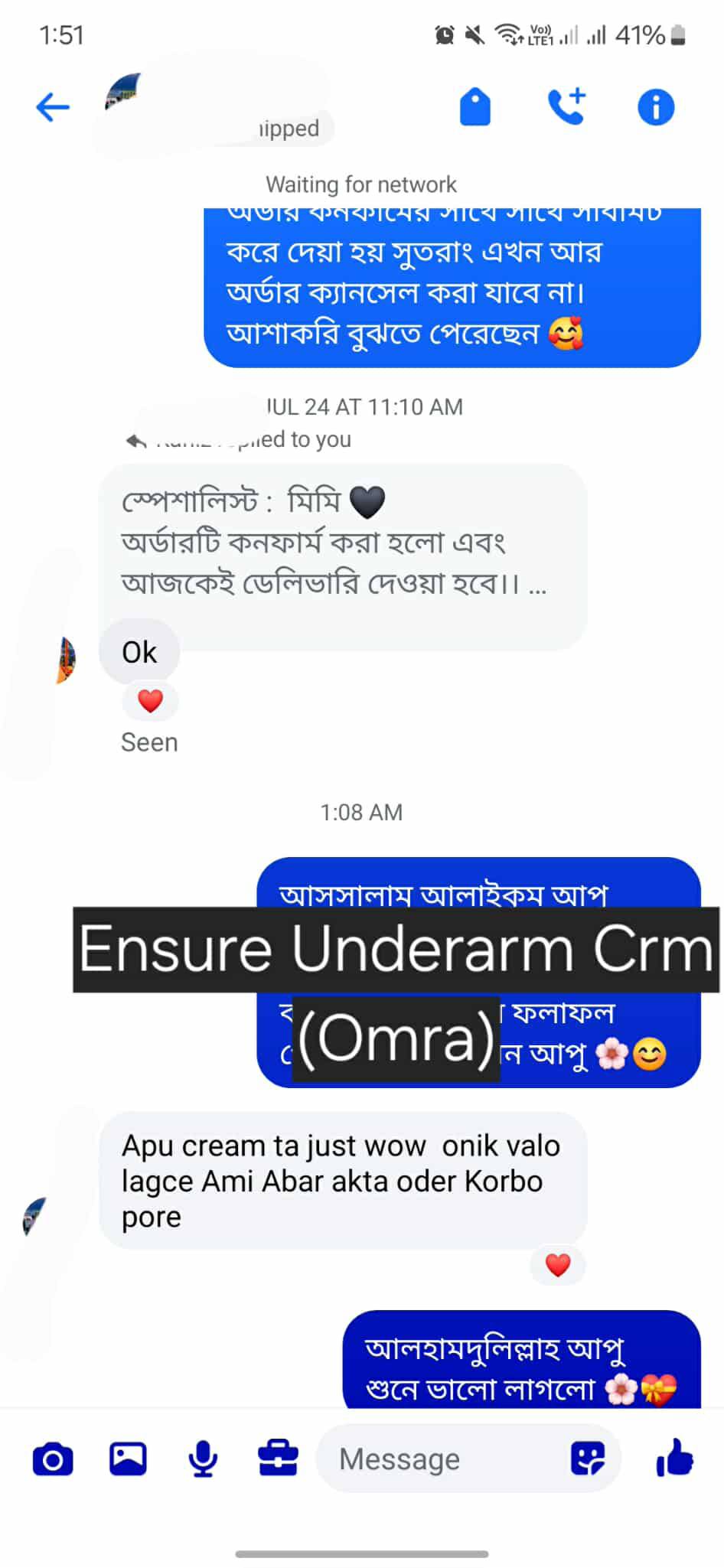View the heart reaction on the Ok message
Image resolution: width=724 pixels, height=1568 pixels.
(x=150, y=701)
